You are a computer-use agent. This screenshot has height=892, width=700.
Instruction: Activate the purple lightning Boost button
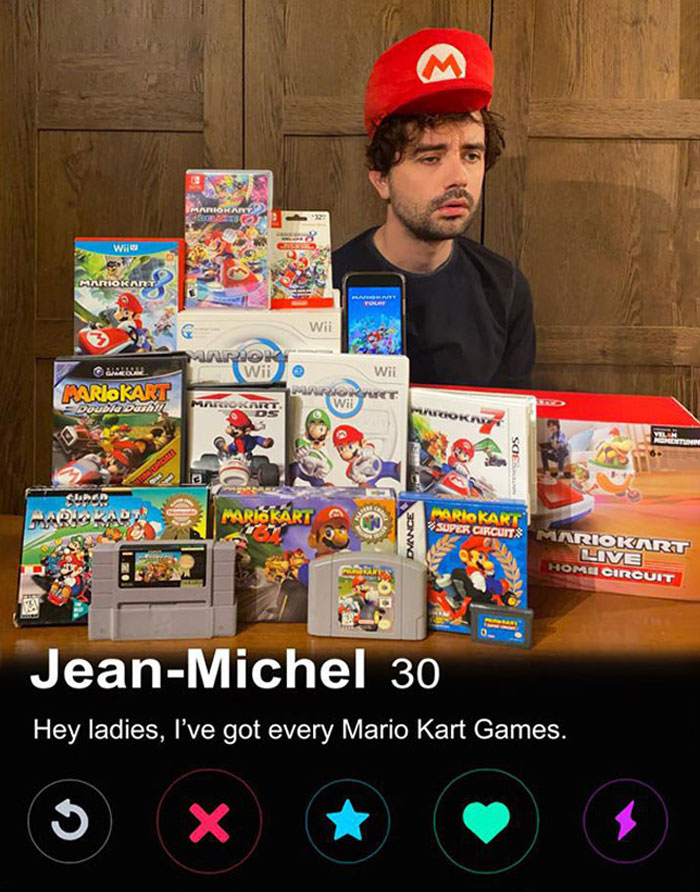(x=625, y=821)
